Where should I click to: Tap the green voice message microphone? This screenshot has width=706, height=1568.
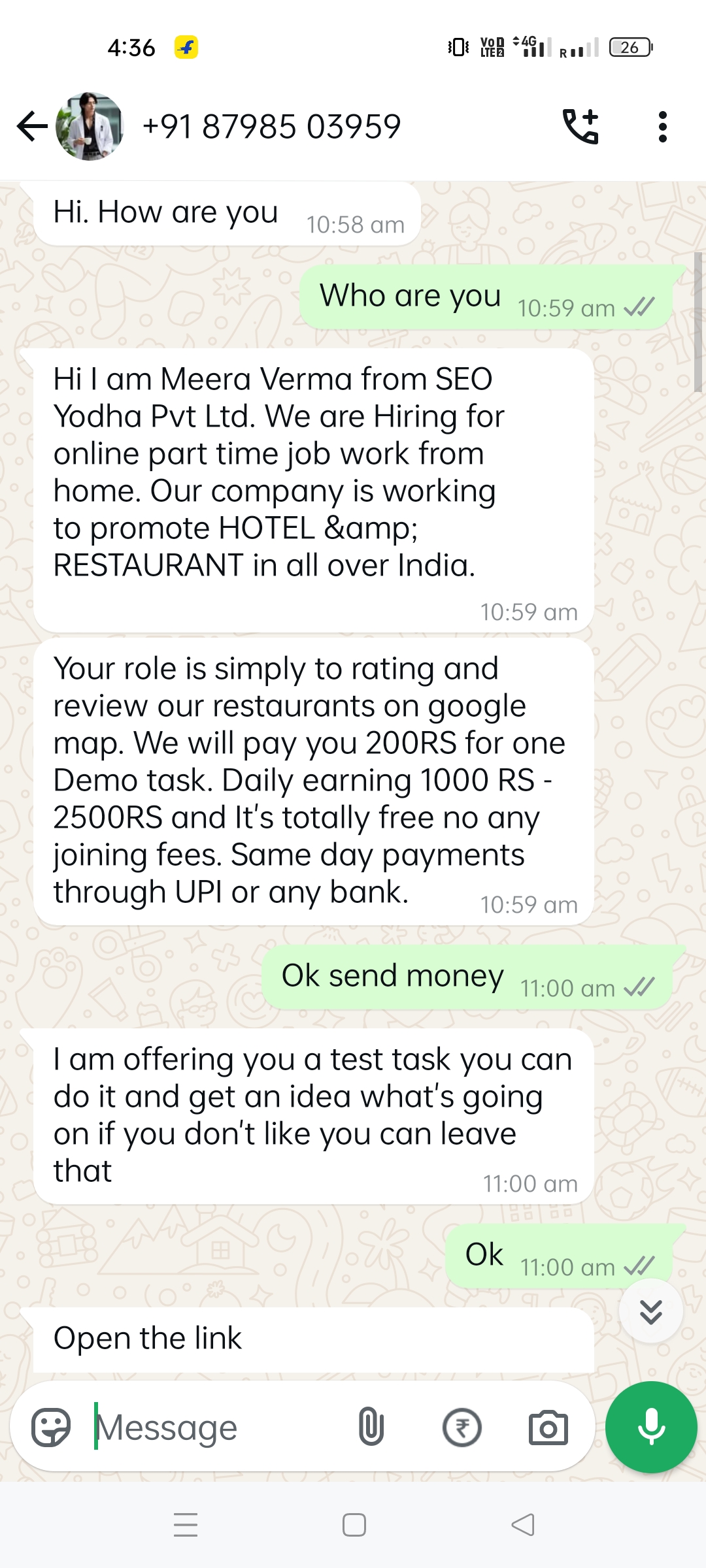[651, 1428]
